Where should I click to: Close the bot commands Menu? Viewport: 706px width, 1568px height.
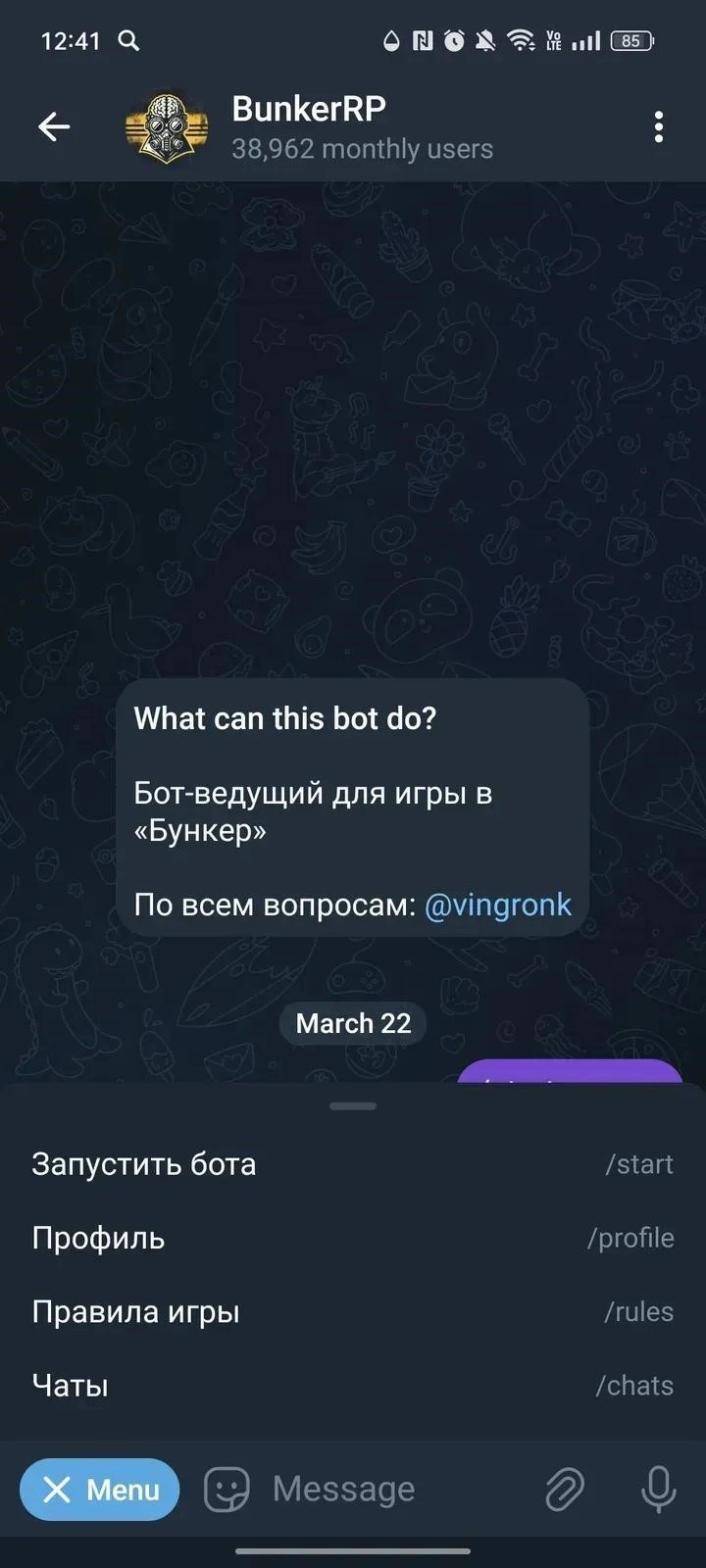[100, 1490]
